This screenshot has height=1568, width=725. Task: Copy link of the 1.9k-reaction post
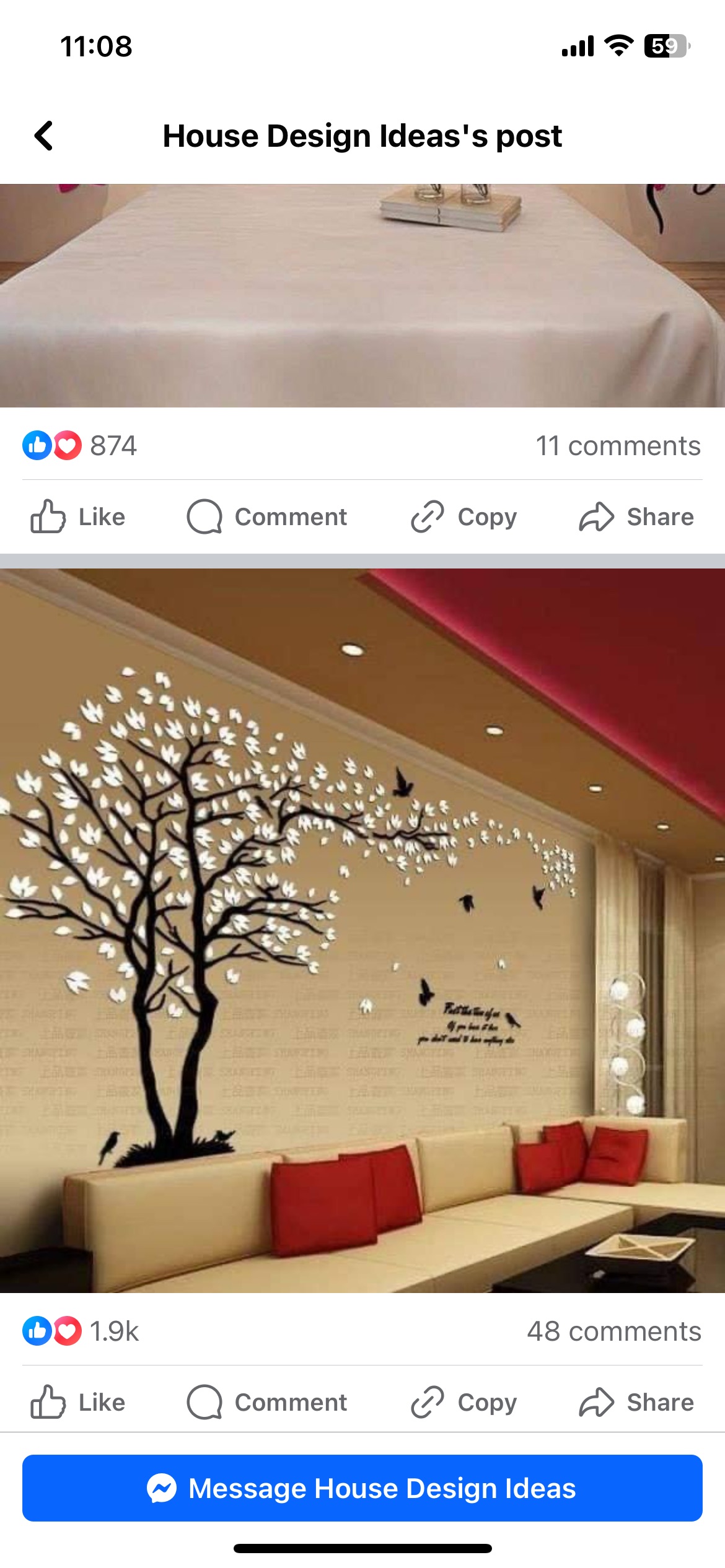pos(464,1403)
